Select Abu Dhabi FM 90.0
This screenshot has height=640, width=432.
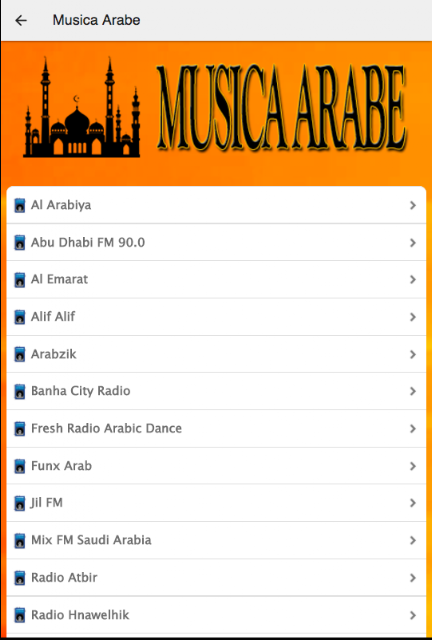216,242
